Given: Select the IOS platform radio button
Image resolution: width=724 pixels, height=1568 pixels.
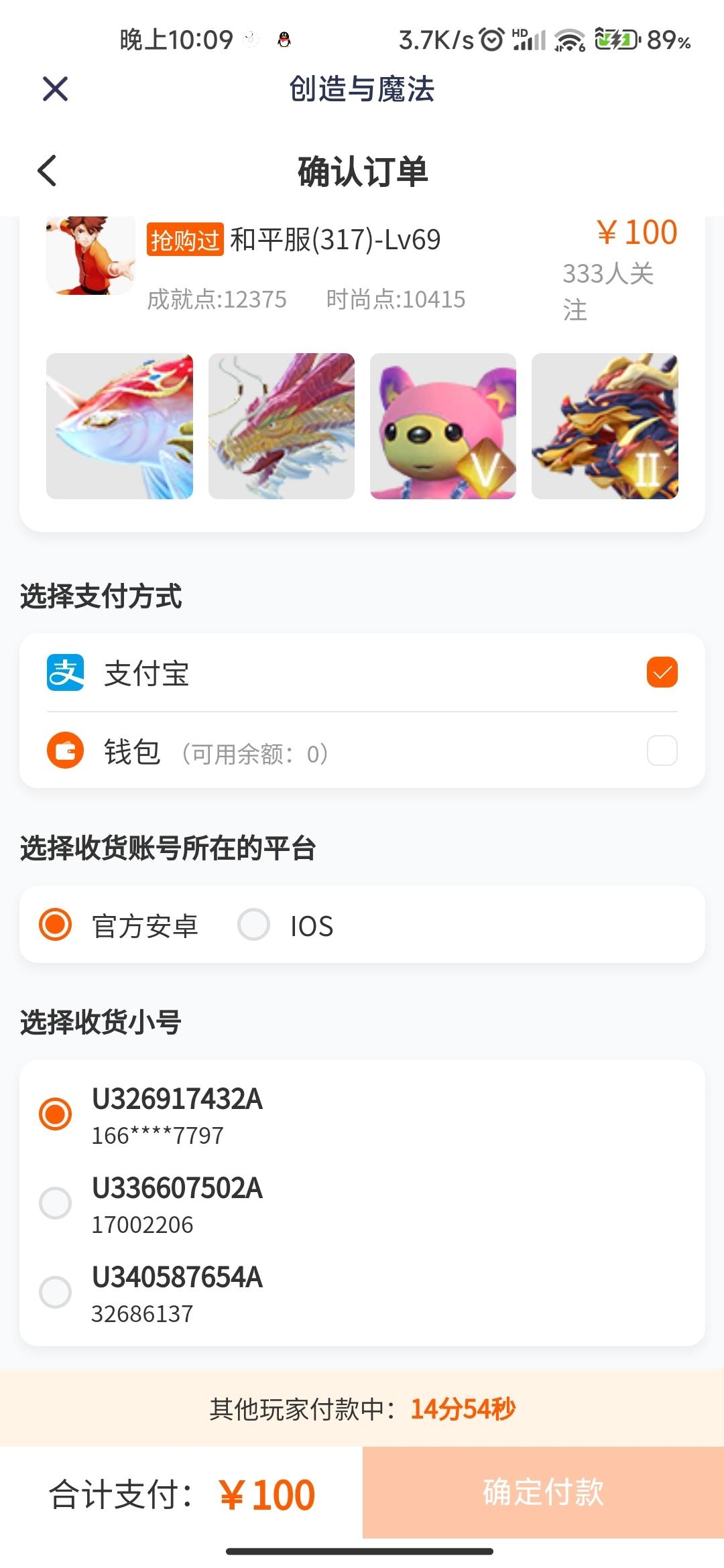Looking at the screenshot, I should click(253, 926).
